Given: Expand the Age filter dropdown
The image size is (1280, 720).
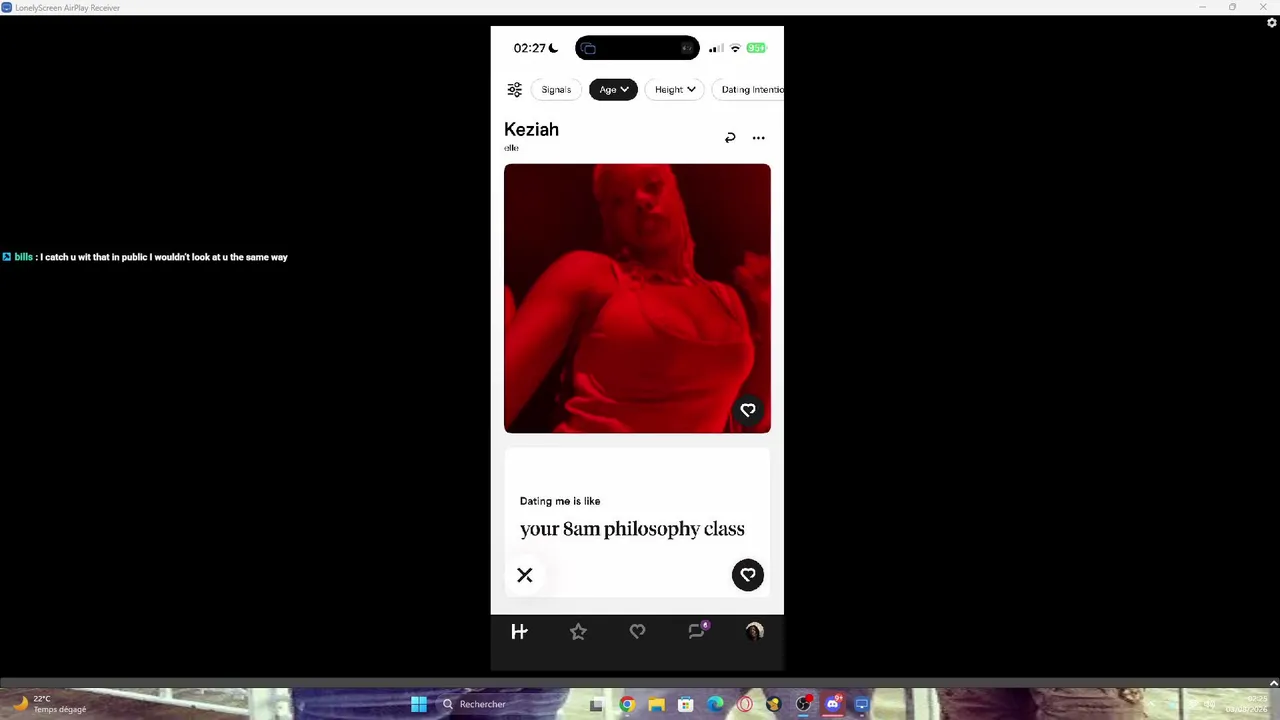Looking at the screenshot, I should click(x=613, y=90).
